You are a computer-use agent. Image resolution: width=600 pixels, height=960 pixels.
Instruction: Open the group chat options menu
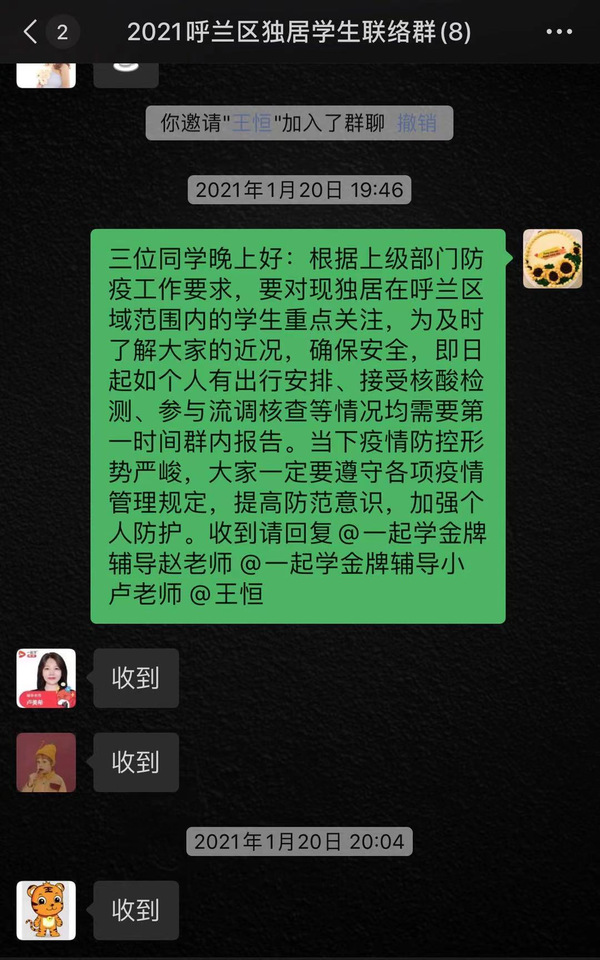point(559,32)
